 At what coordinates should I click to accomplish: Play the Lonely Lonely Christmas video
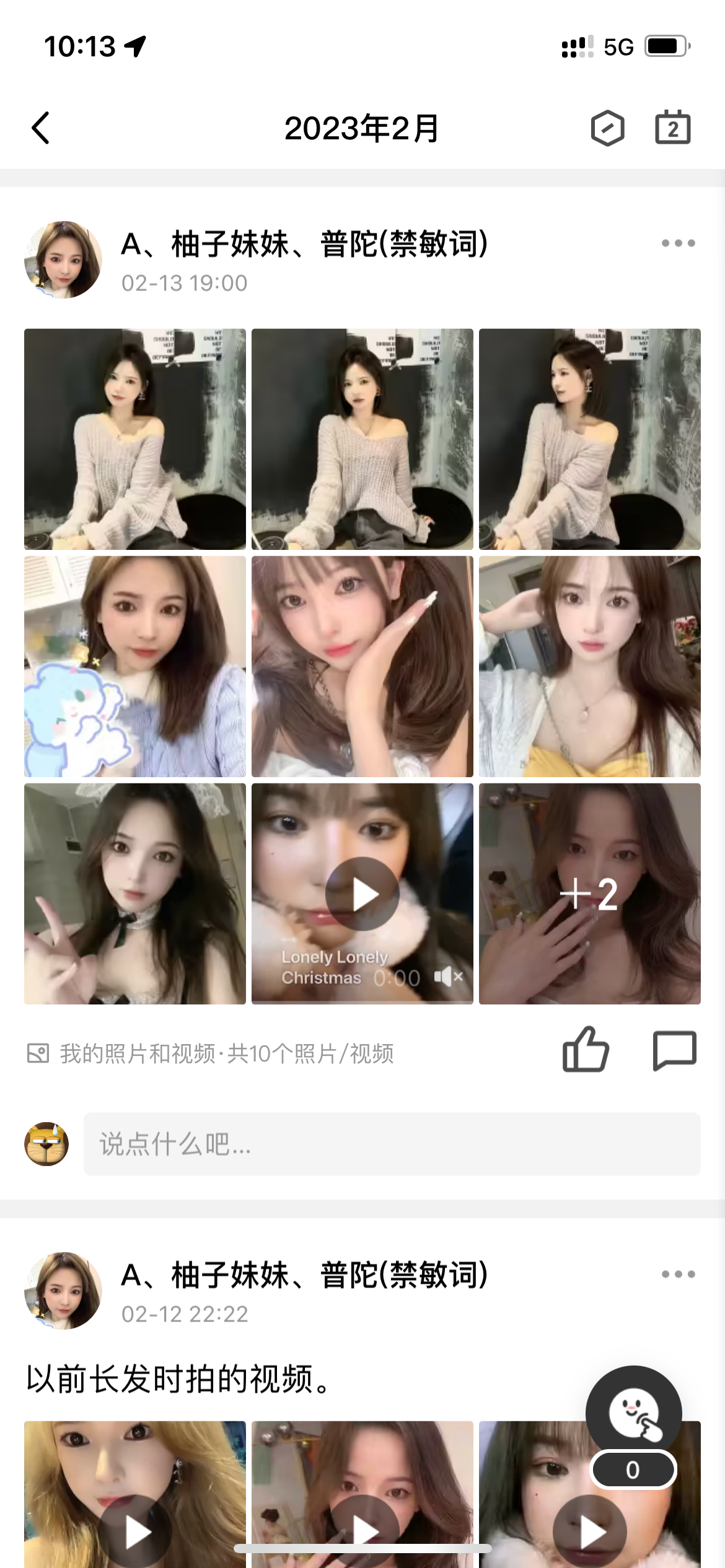tap(362, 894)
